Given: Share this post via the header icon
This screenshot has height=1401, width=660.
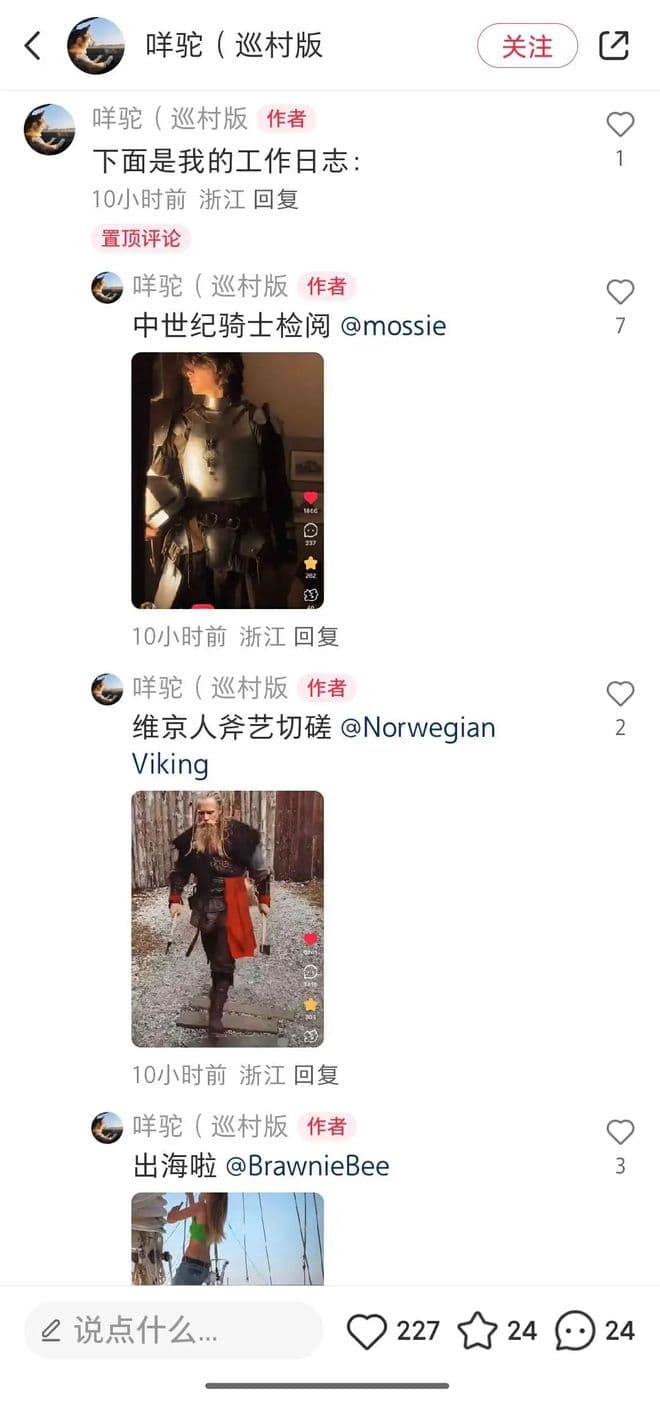Looking at the screenshot, I should (613, 46).
